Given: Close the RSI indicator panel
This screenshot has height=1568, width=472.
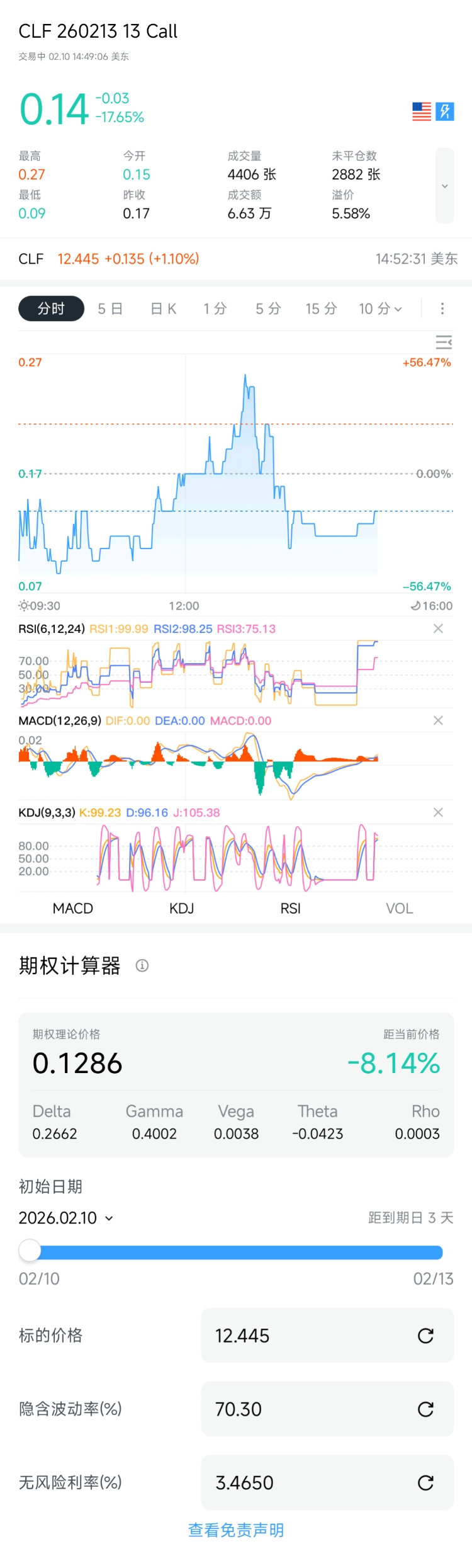Looking at the screenshot, I should tap(438, 628).
